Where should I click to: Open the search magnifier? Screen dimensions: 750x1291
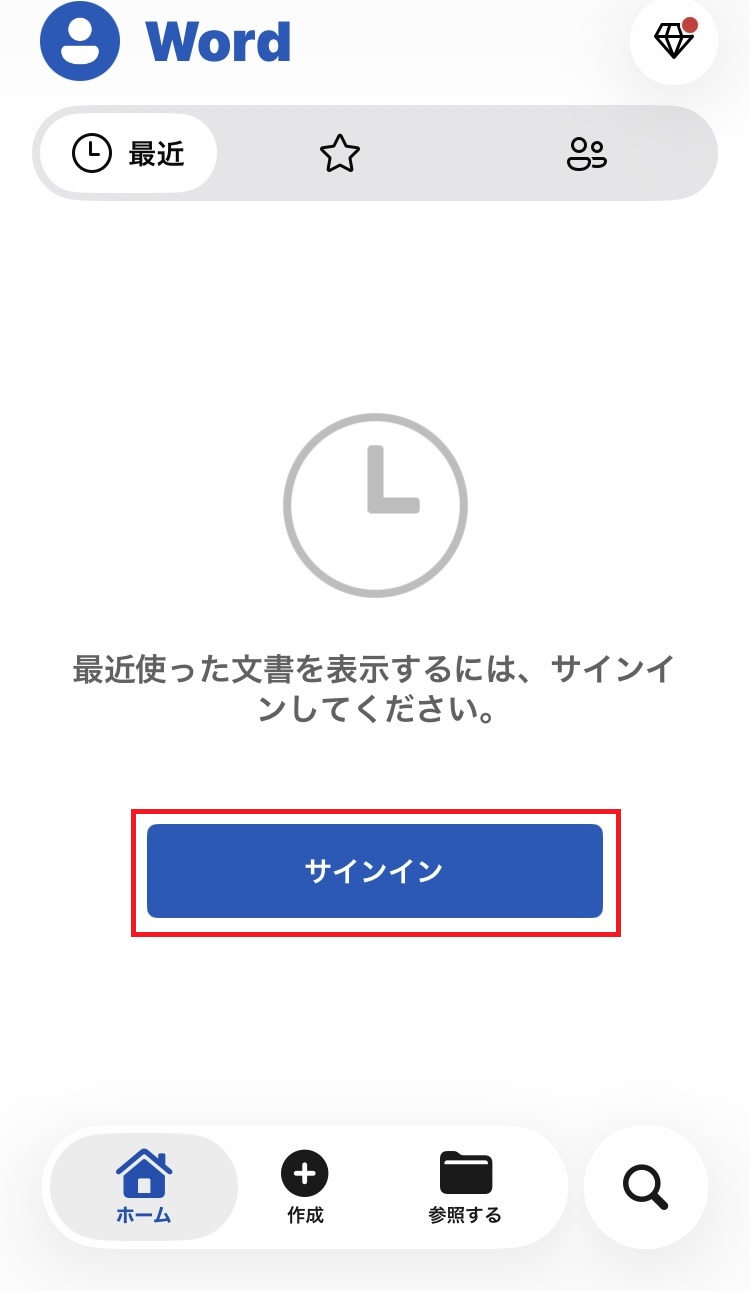click(646, 1187)
